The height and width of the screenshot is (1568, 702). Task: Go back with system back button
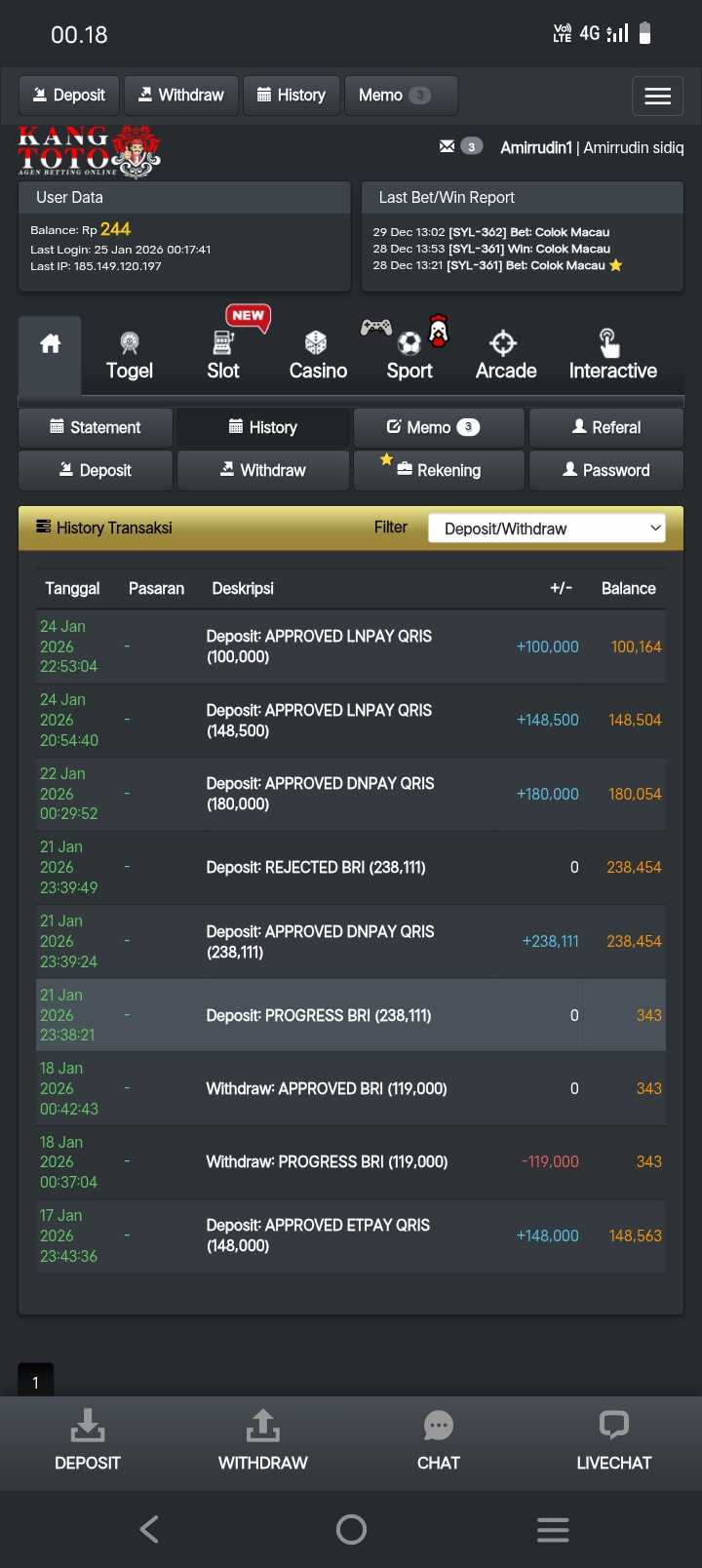149,1529
